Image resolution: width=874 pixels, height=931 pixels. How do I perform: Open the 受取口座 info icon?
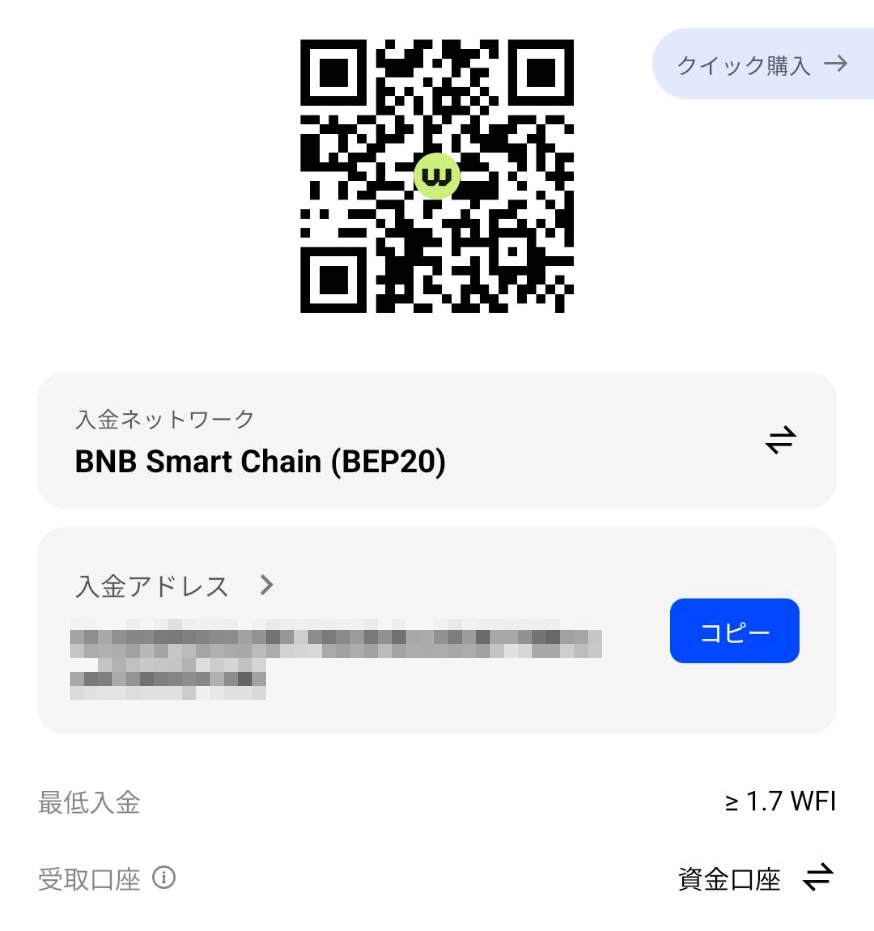coord(163,879)
